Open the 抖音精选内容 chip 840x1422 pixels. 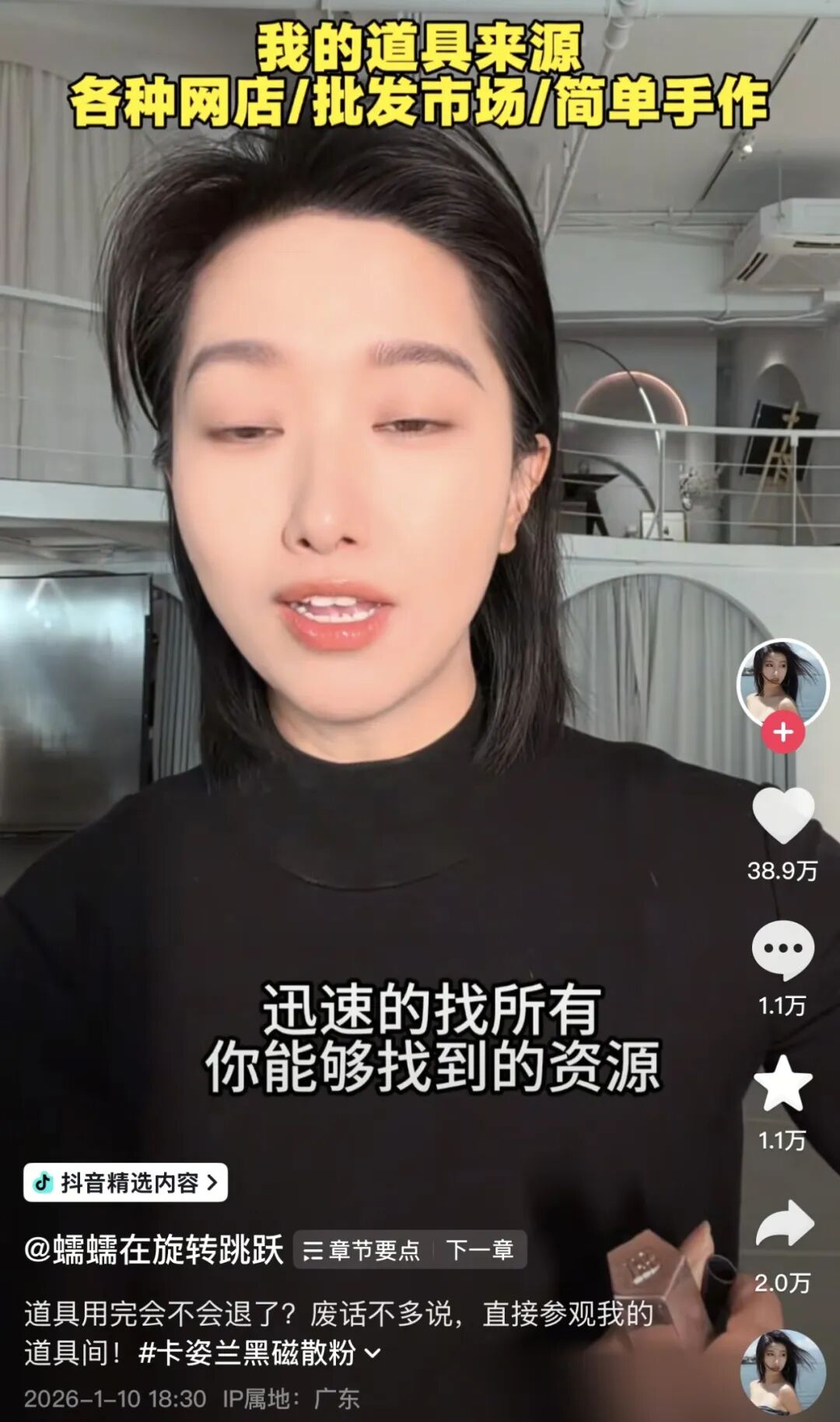(x=126, y=1183)
